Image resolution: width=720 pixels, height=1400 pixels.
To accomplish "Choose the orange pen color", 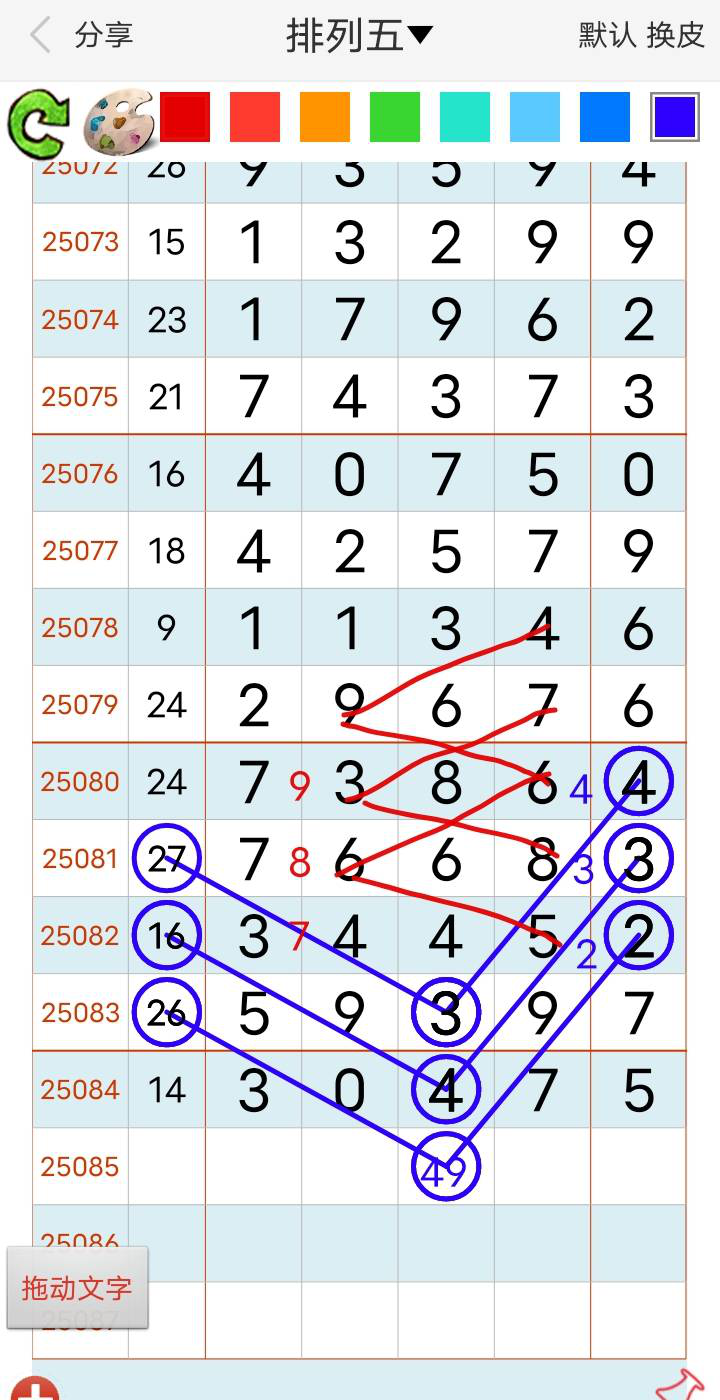I will tap(325, 117).
